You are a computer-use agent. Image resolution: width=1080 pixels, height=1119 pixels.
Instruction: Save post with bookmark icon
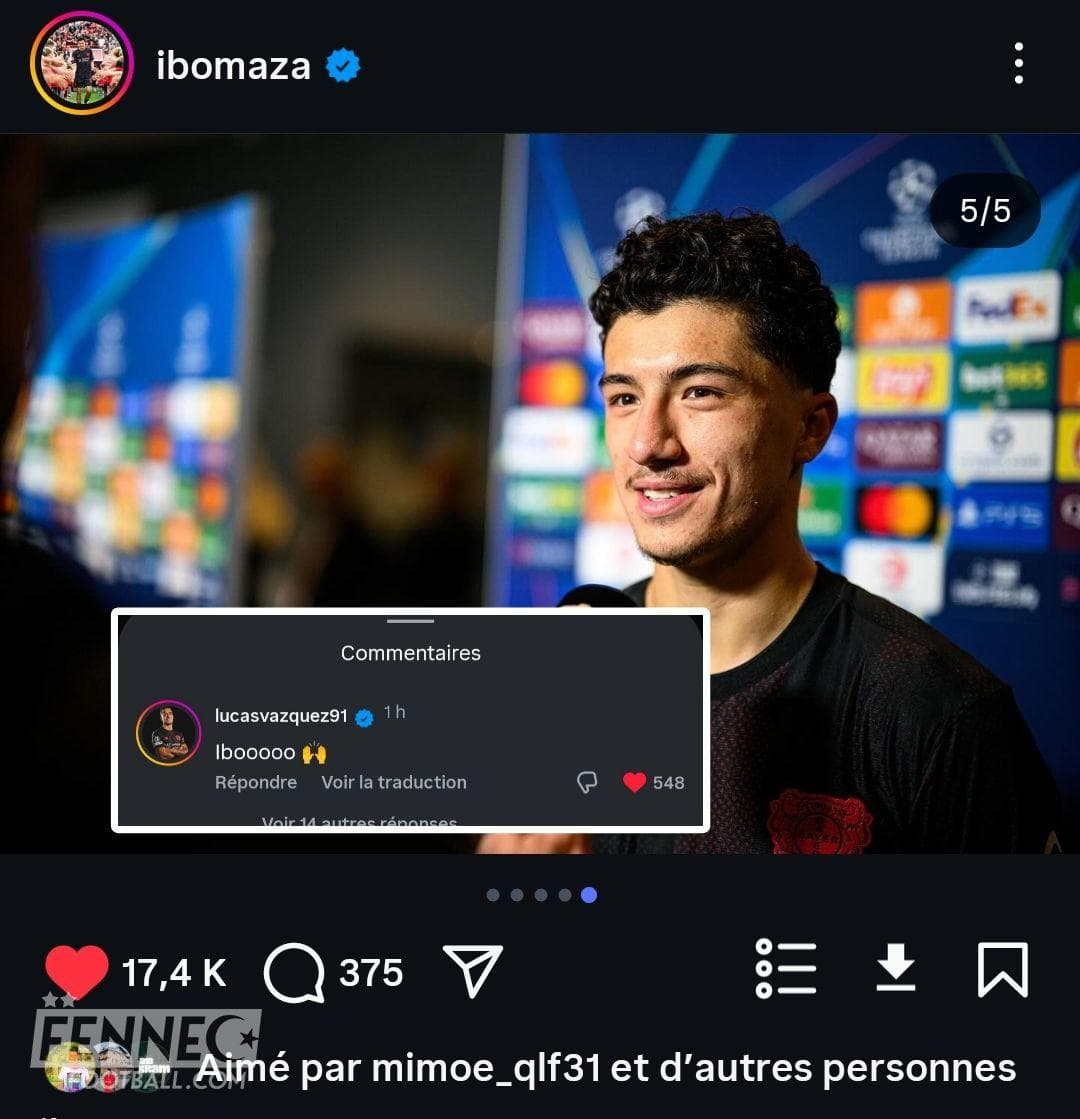point(1002,969)
